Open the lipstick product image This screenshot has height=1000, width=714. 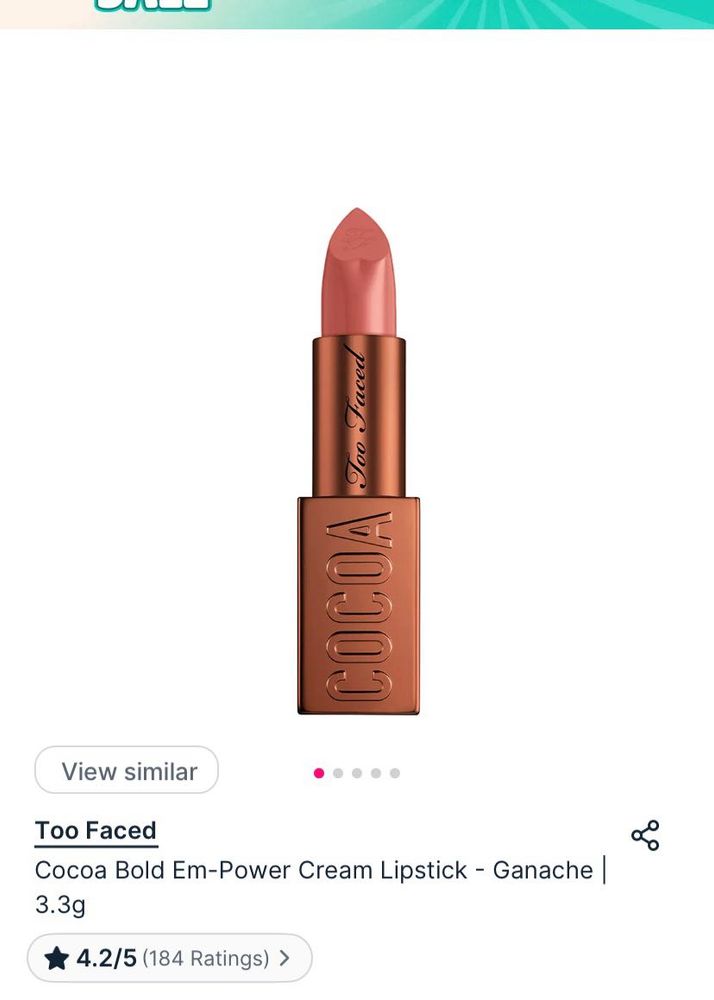click(358, 460)
